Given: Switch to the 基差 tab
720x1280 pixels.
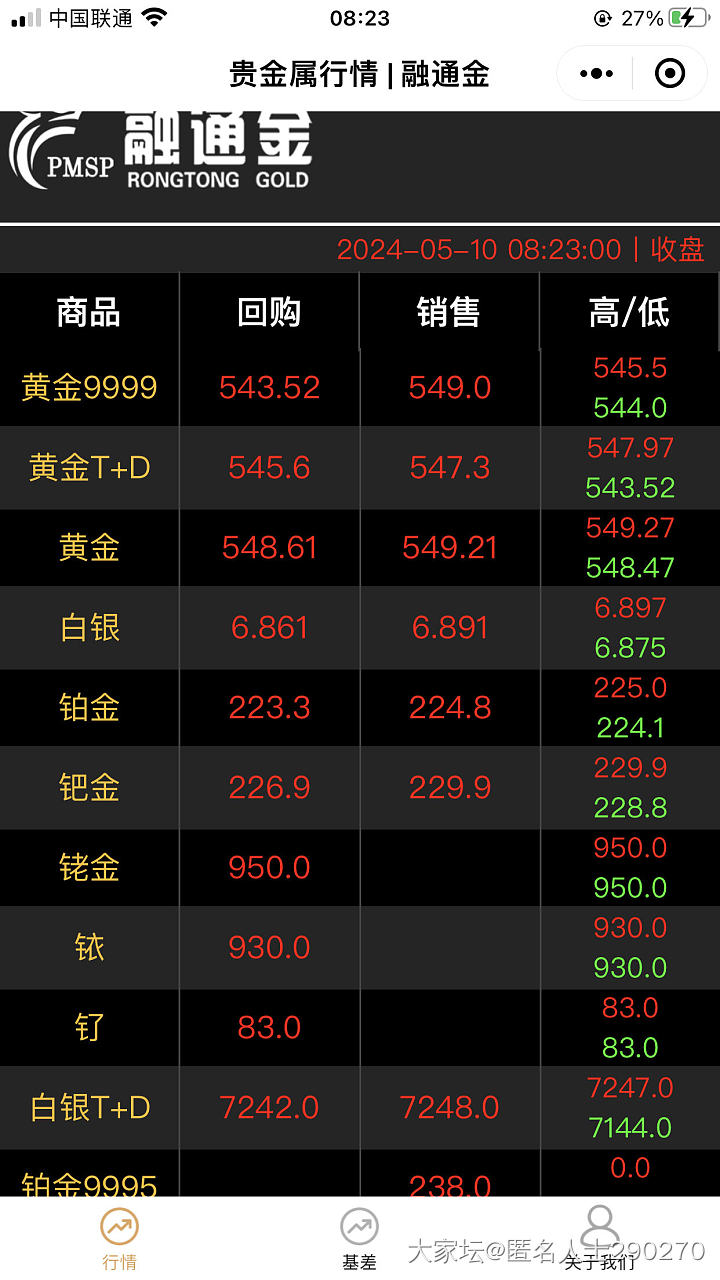Looking at the screenshot, I should 359,1238.
